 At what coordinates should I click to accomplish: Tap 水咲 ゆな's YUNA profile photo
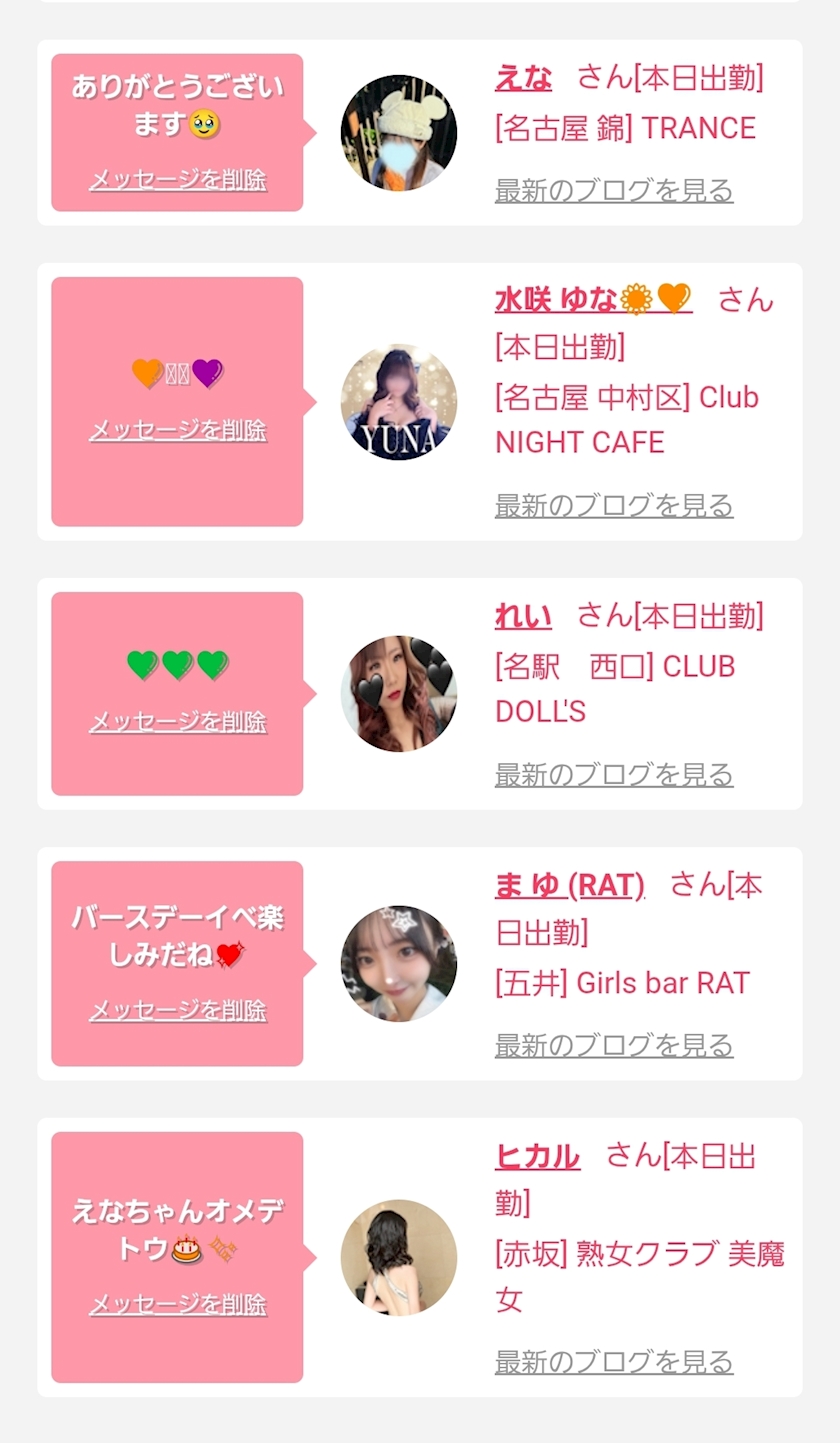399,402
